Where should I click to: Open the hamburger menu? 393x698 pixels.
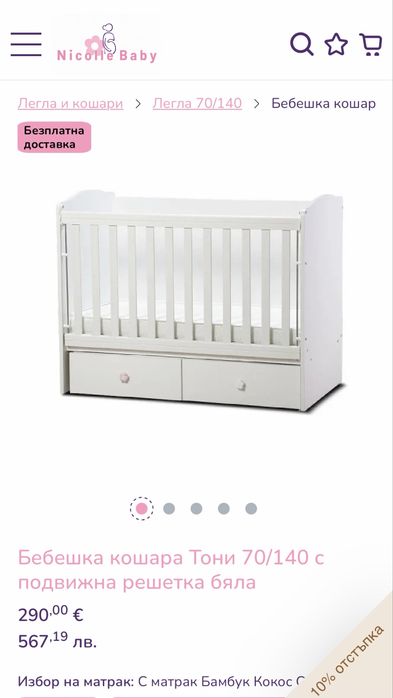26,44
